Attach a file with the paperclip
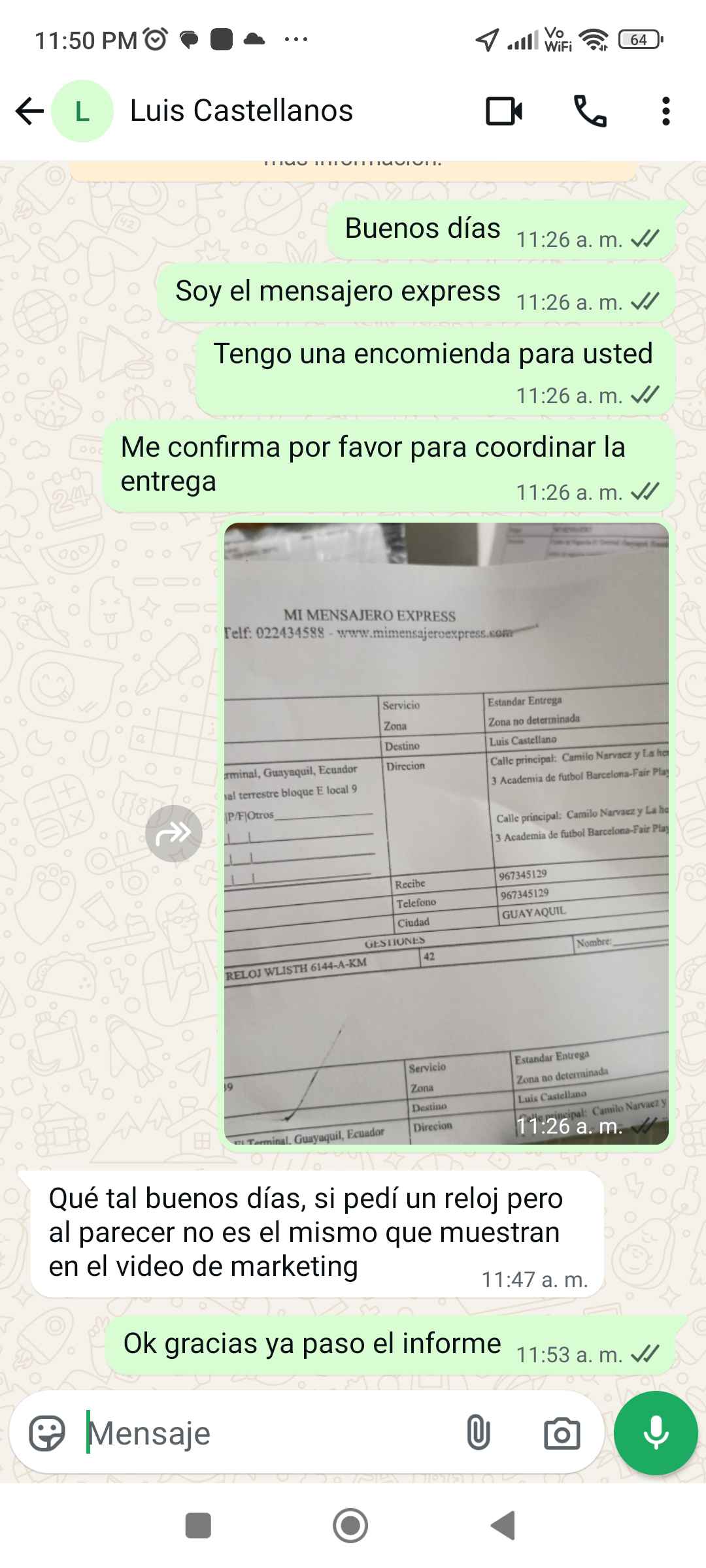This screenshot has height=1568, width=706. [x=478, y=1433]
